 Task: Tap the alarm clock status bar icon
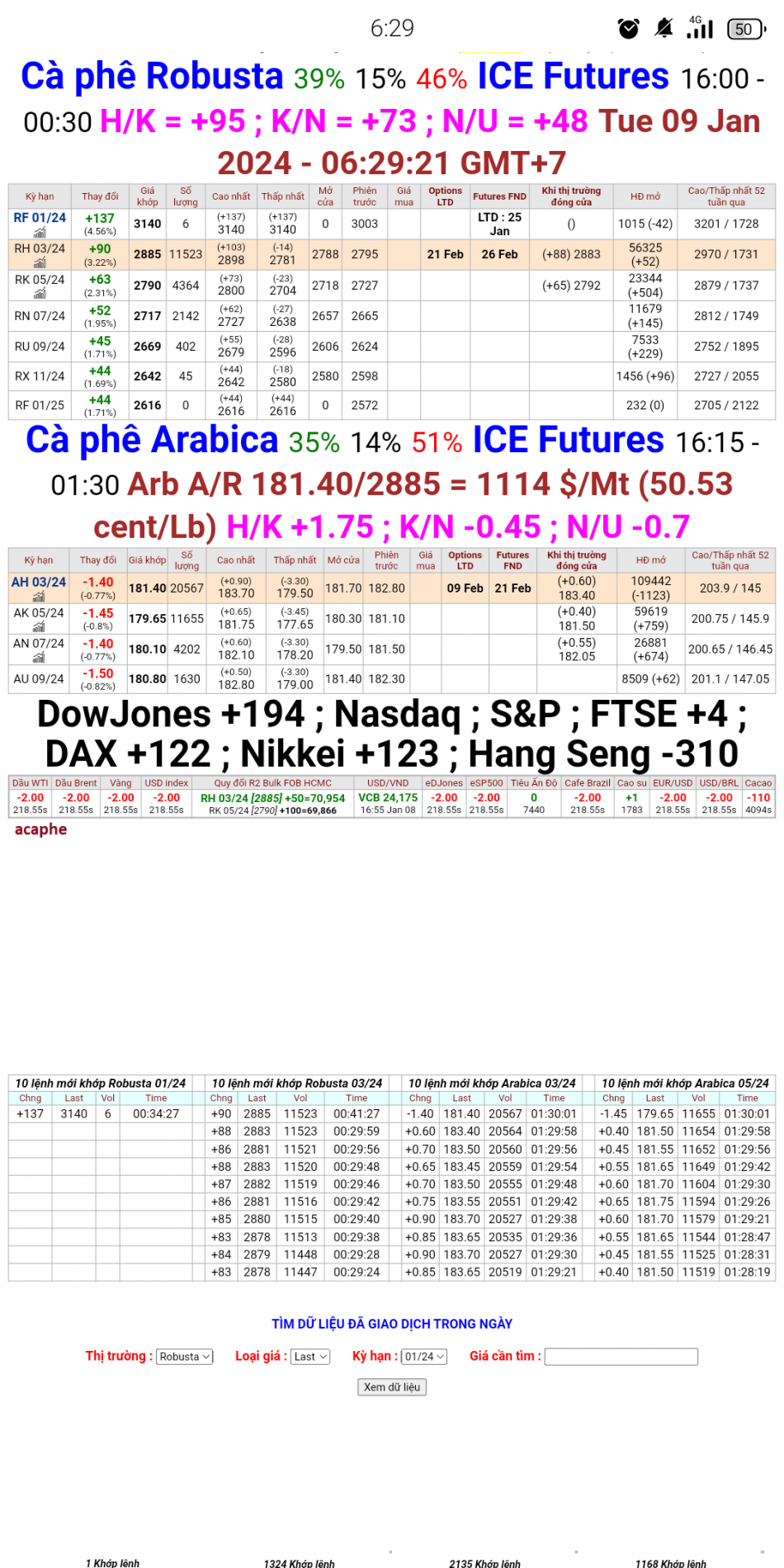point(628,28)
